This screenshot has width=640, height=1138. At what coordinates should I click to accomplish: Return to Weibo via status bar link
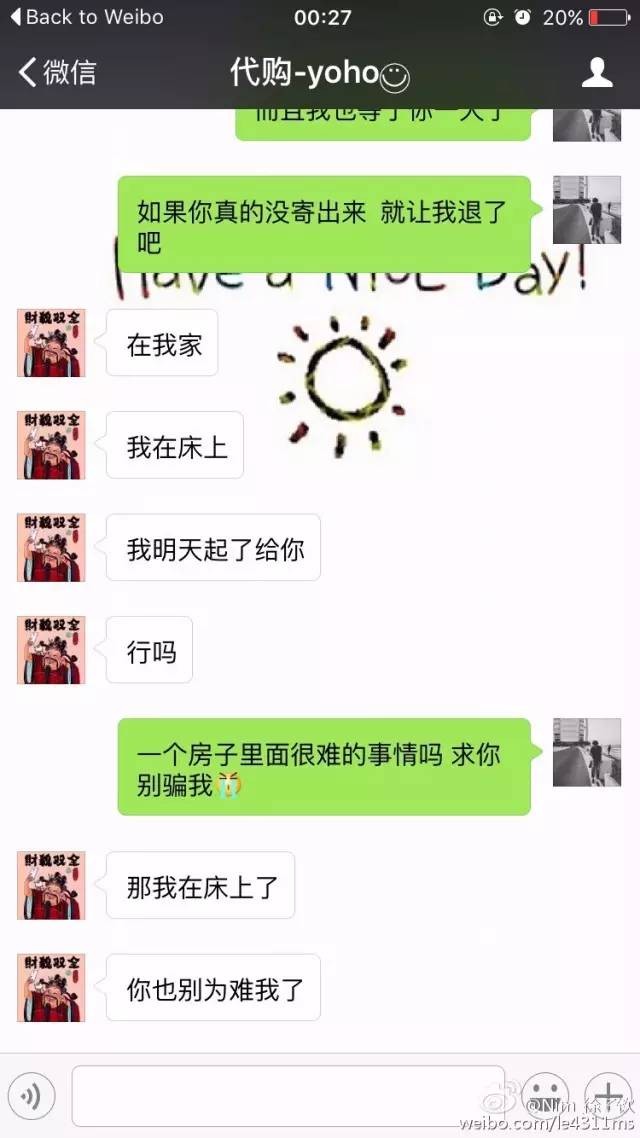pyautogui.click(x=84, y=17)
